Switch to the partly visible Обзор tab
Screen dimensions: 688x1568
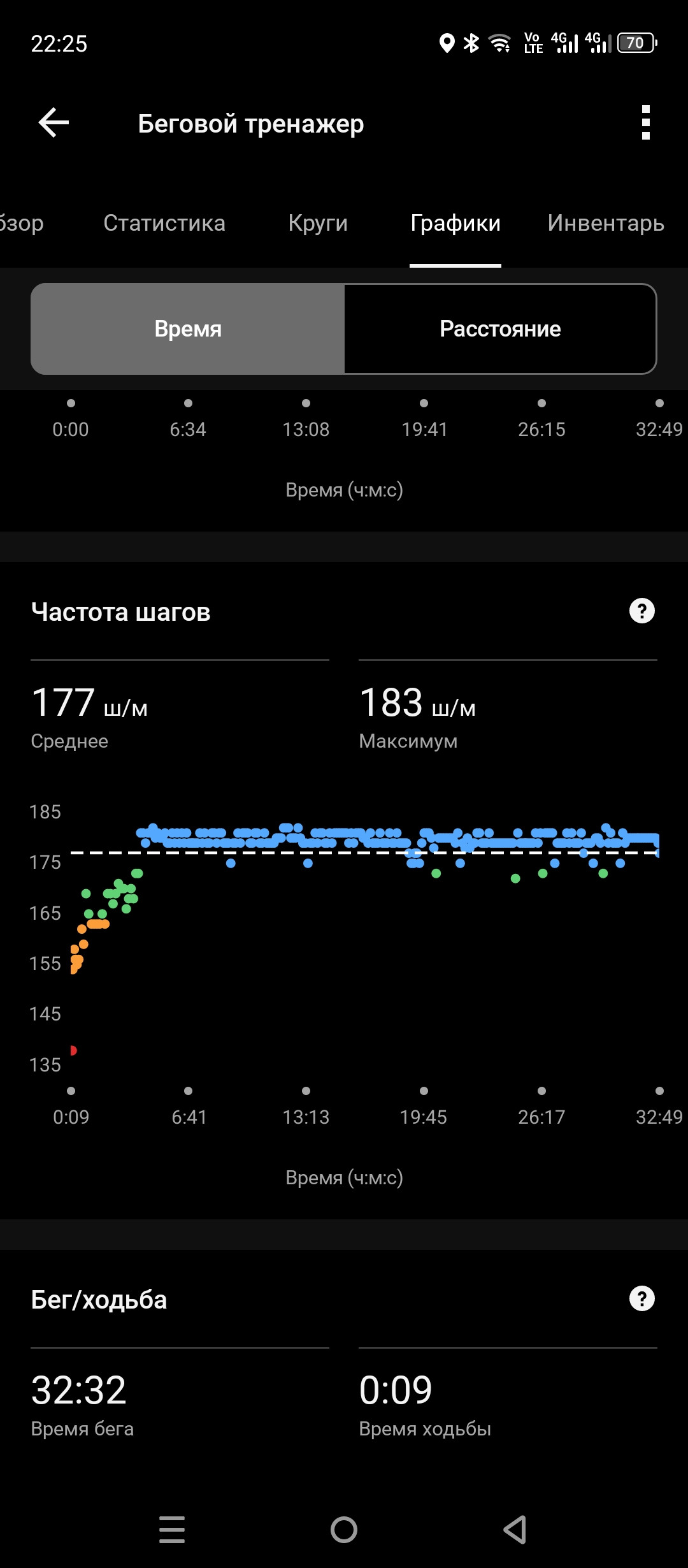pos(22,223)
